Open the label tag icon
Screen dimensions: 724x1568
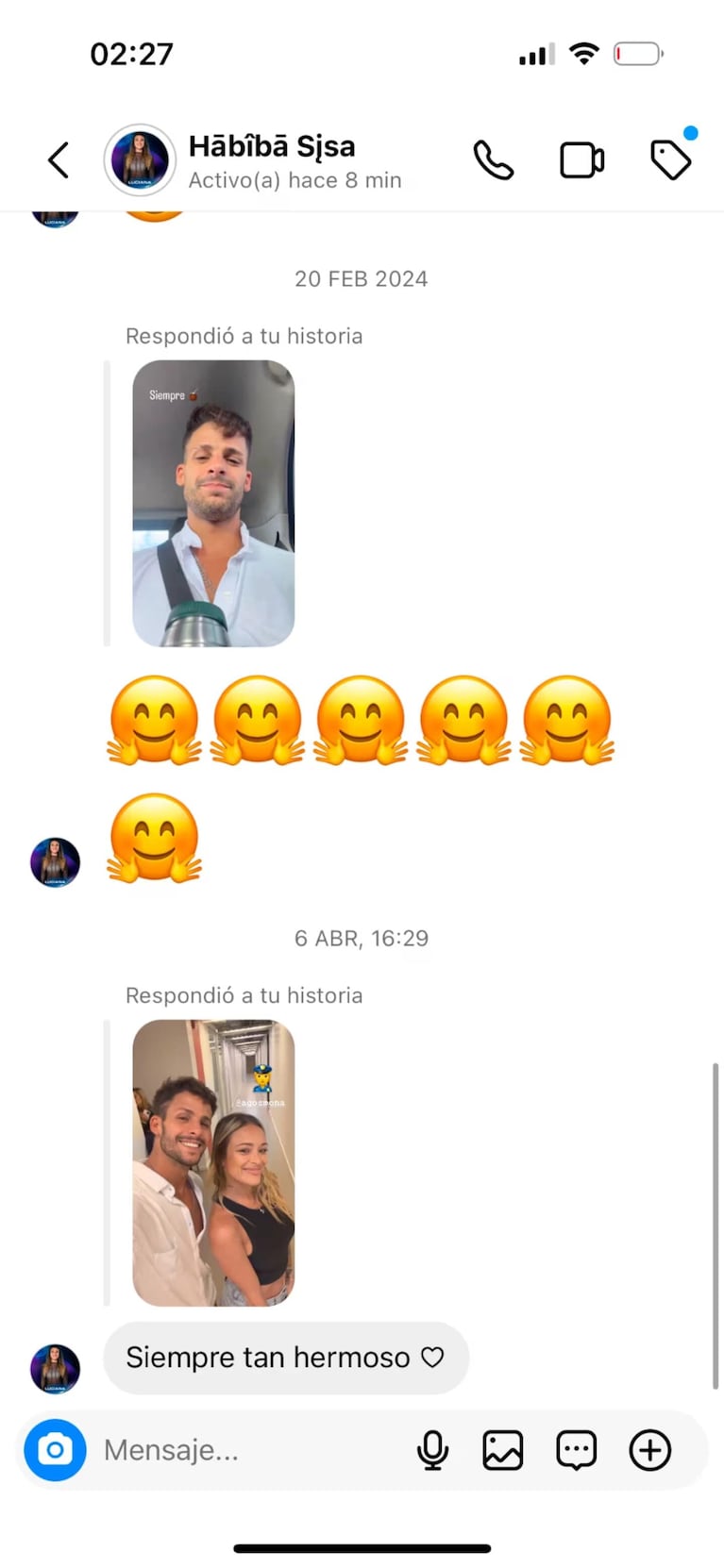670,160
